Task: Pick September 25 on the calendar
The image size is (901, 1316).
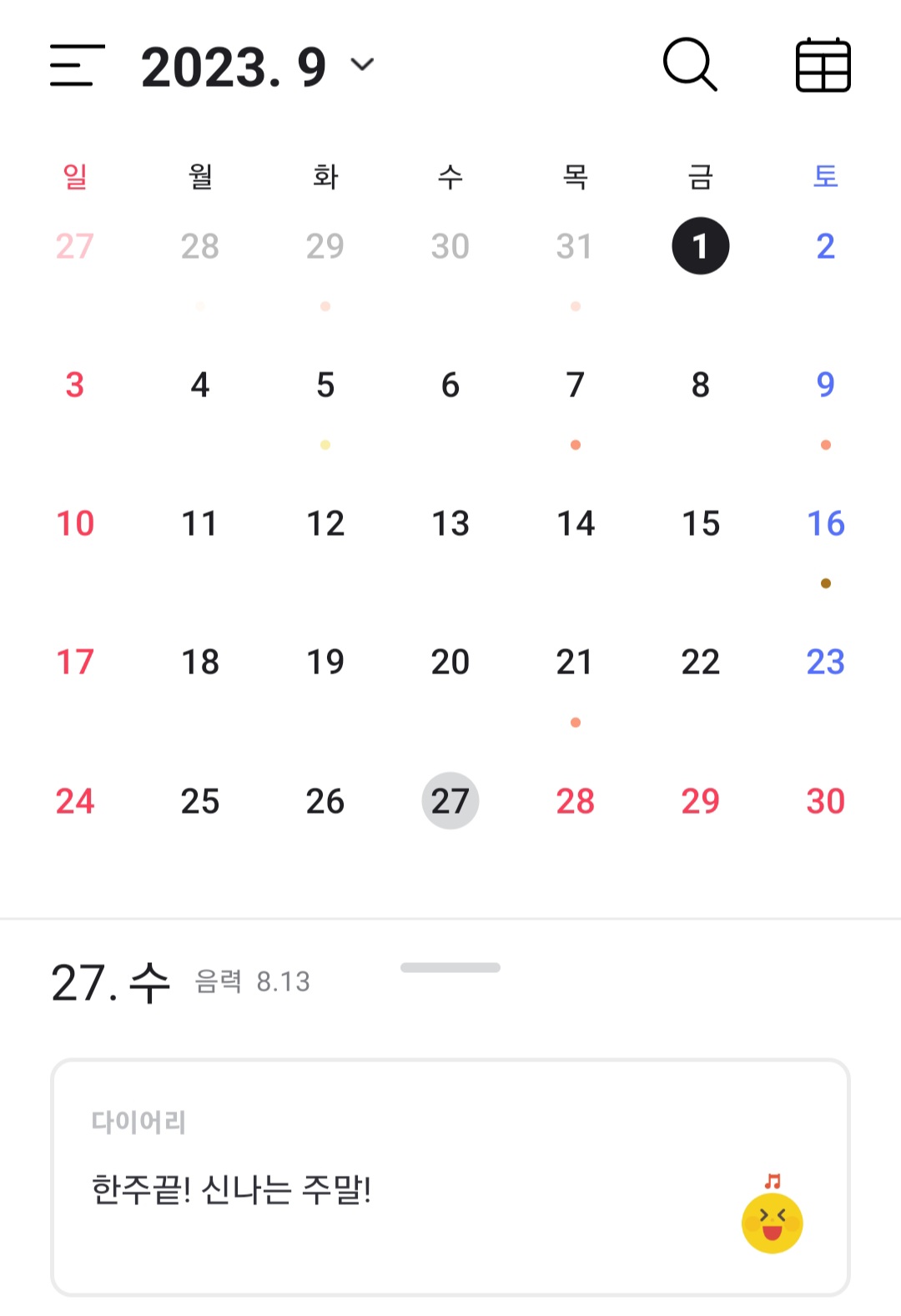Action: pos(200,801)
